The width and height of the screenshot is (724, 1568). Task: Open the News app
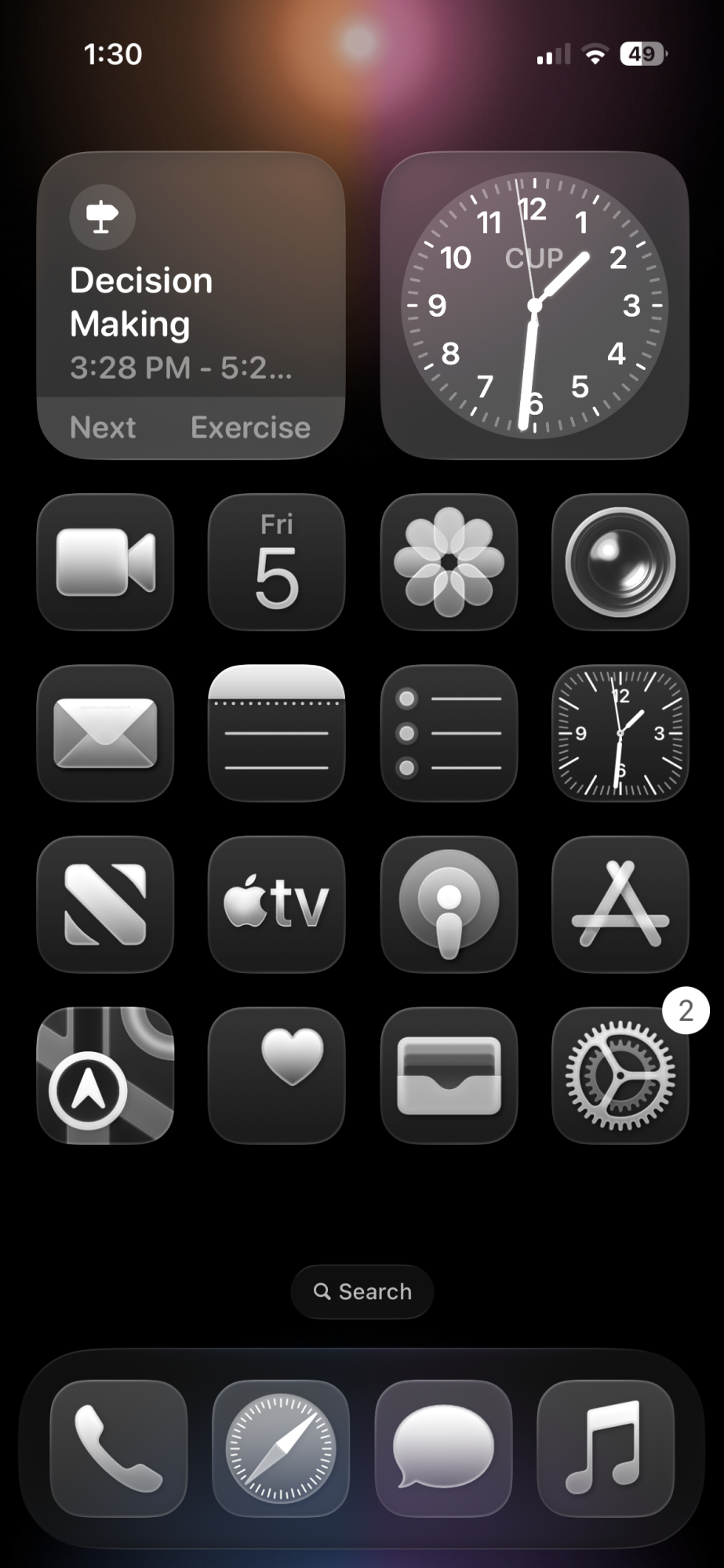pyautogui.click(x=105, y=904)
